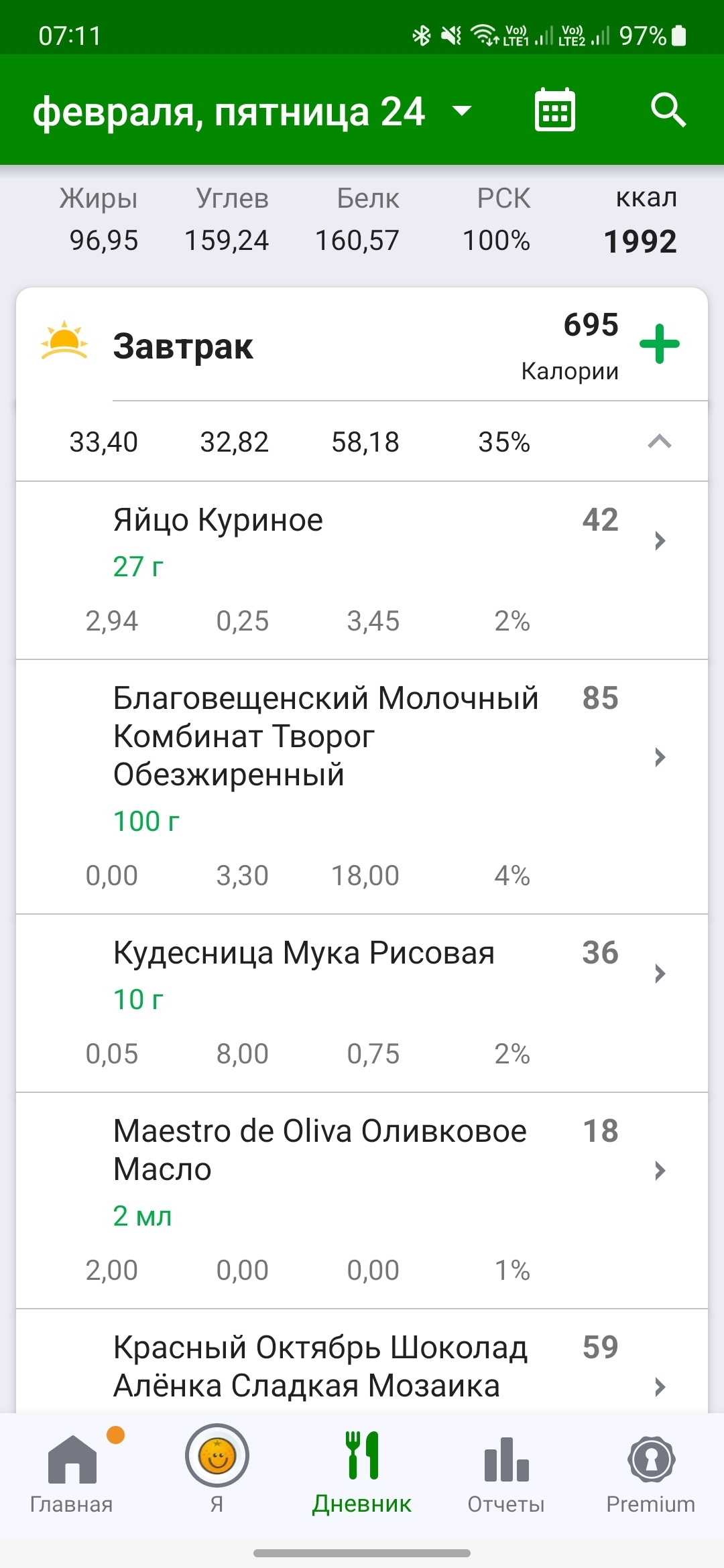The width and height of the screenshot is (724, 1568).
Task: Add food to Завтрак with the plus
Action: 660,344
